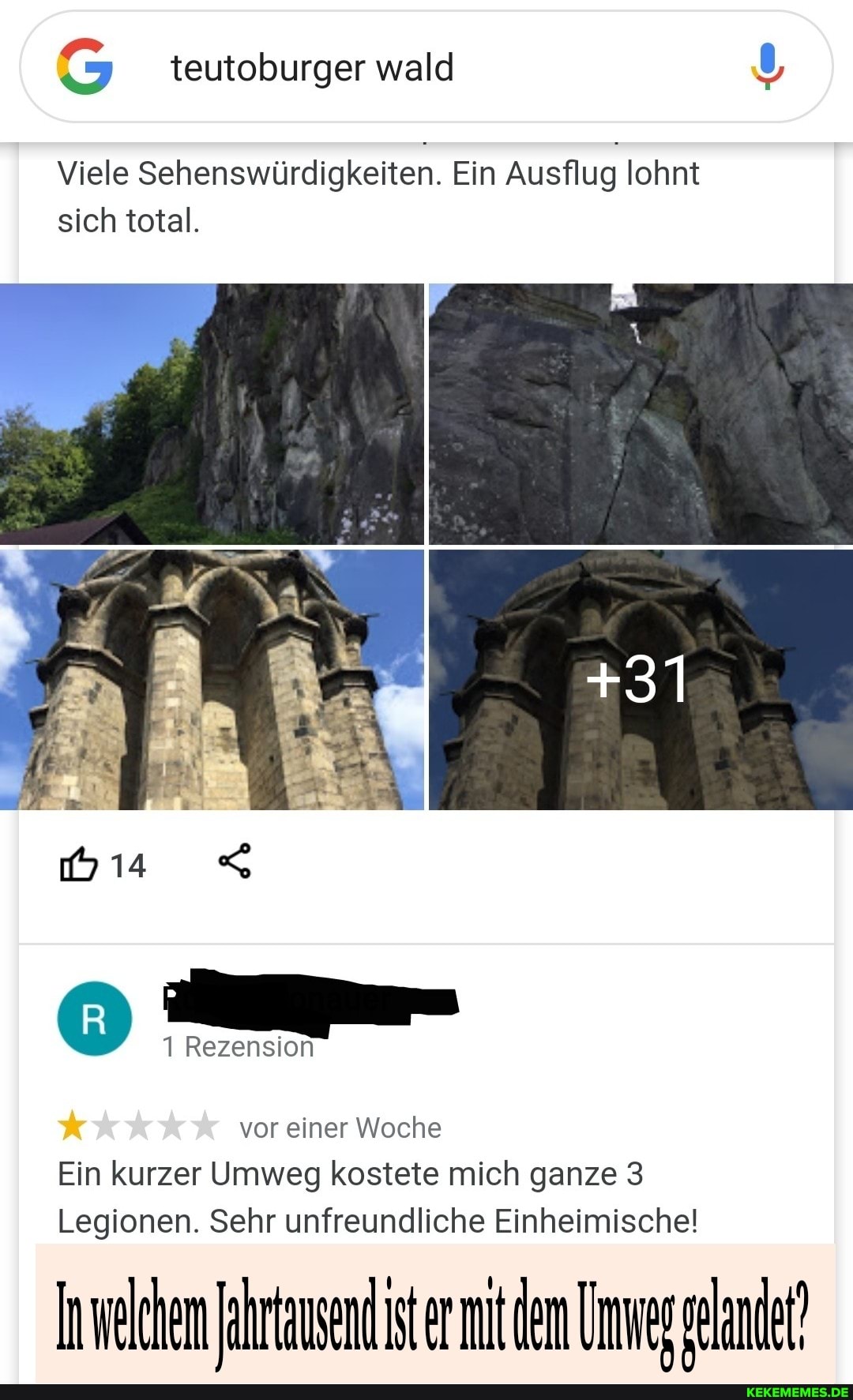This screenshot has height=1400, width=853.
Task: Tap the Google logo
Action: click(x=85, y=67)
